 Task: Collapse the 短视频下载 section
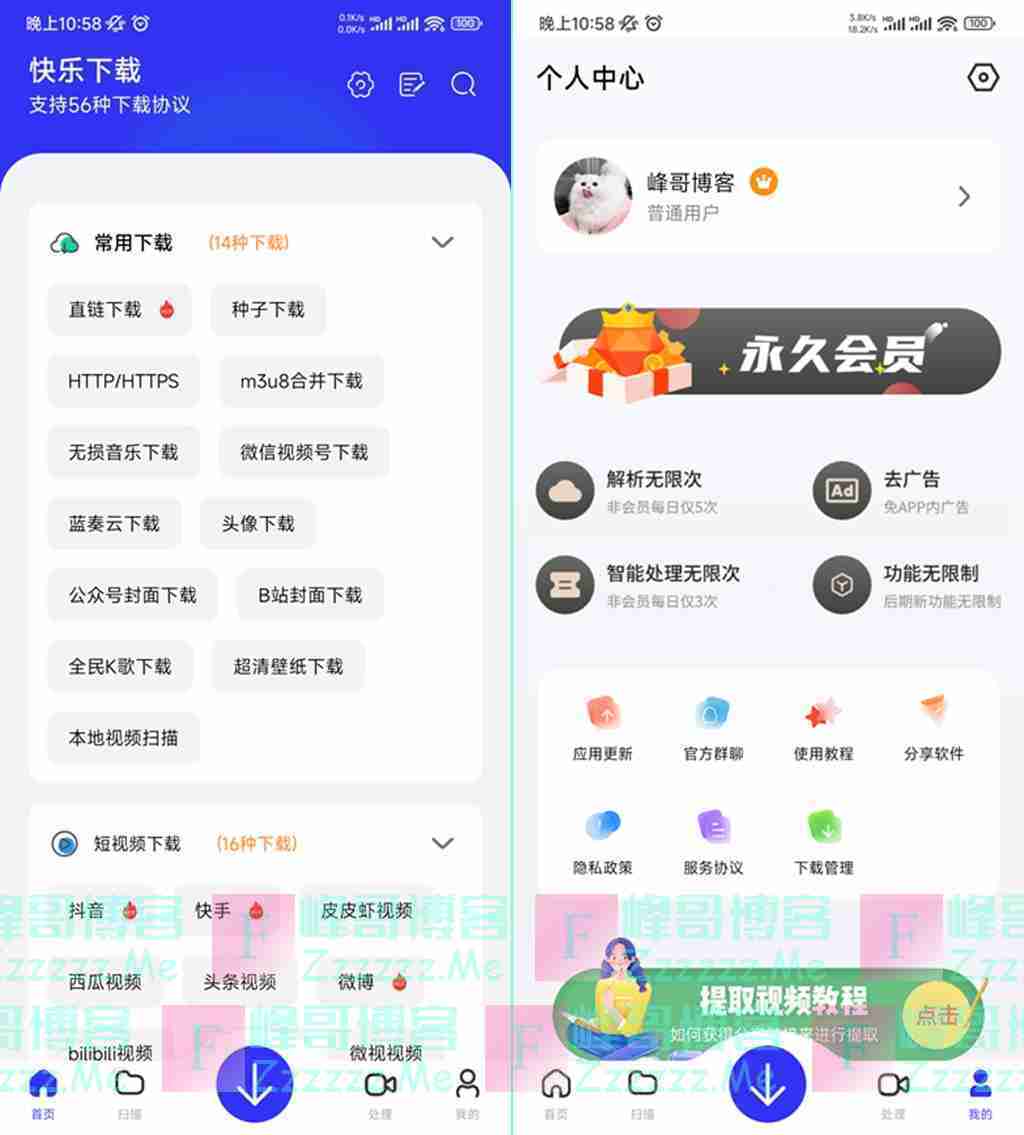tap(442, 843)
